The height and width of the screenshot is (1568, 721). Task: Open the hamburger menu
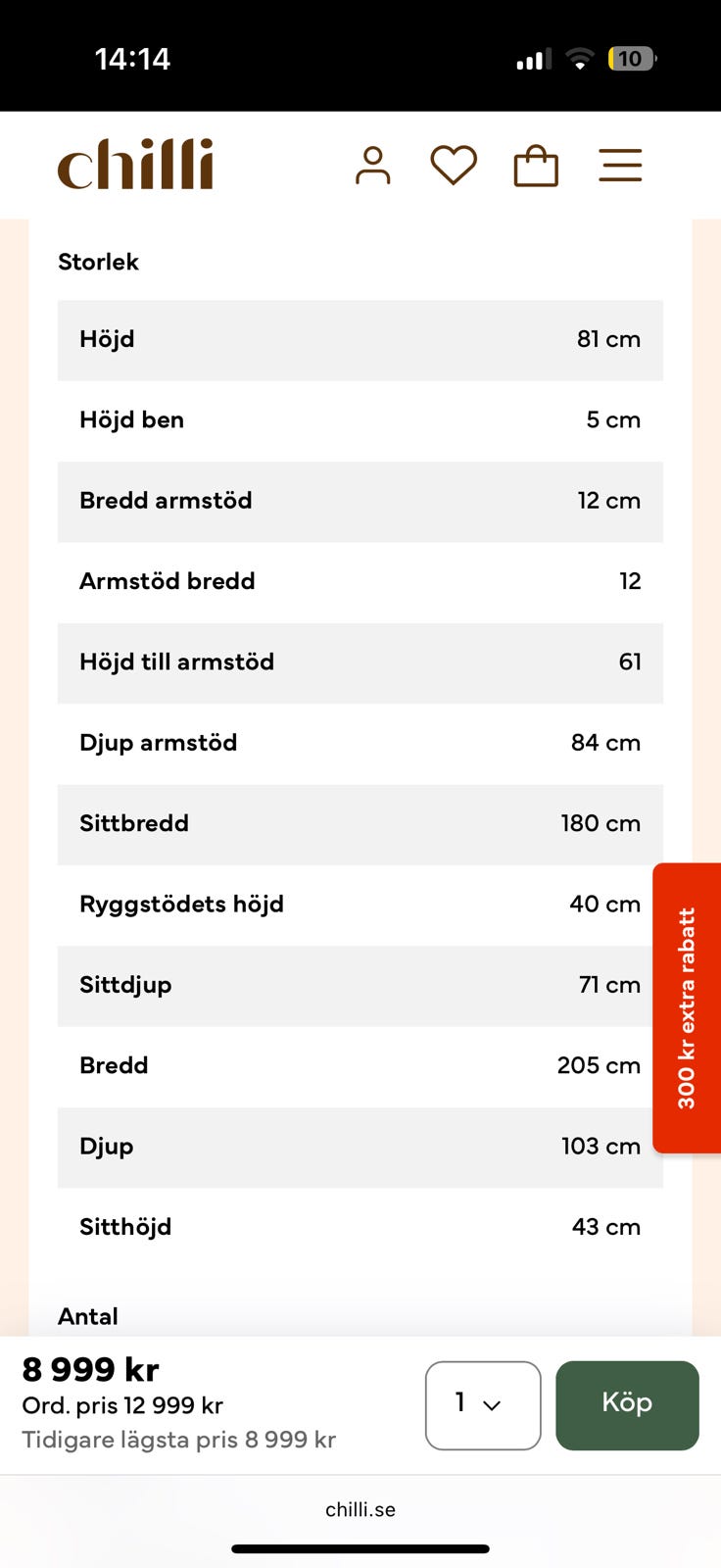click(620, 166)
